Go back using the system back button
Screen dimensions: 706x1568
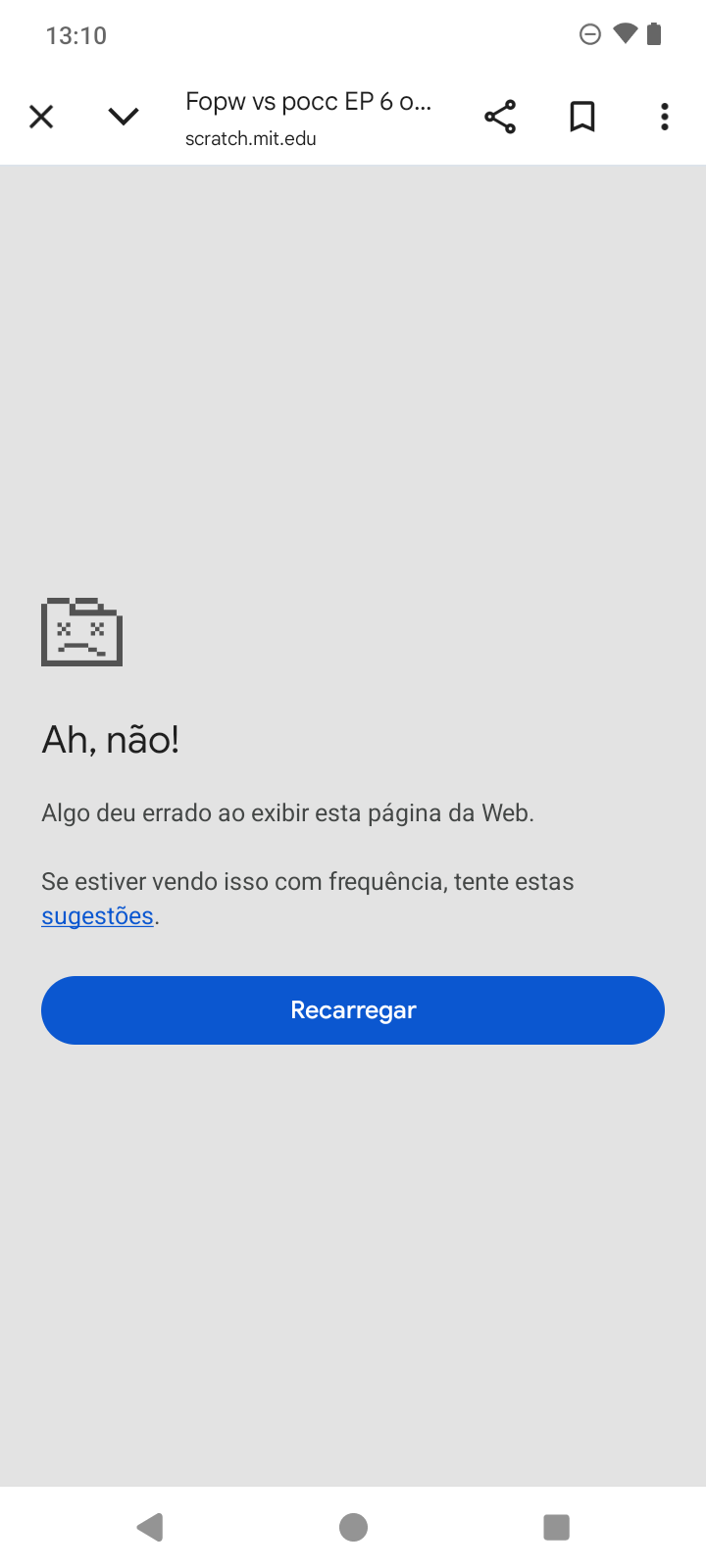150,1527
